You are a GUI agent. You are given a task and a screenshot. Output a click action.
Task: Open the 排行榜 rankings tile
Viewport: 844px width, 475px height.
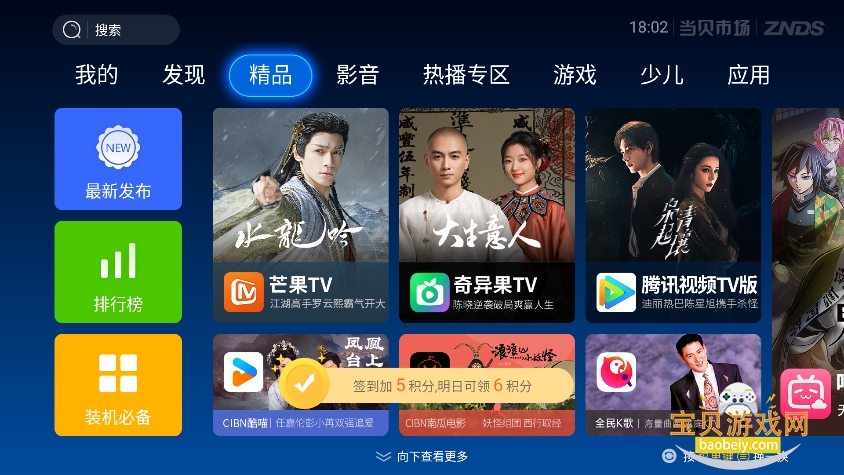click(x=118, y=272)
